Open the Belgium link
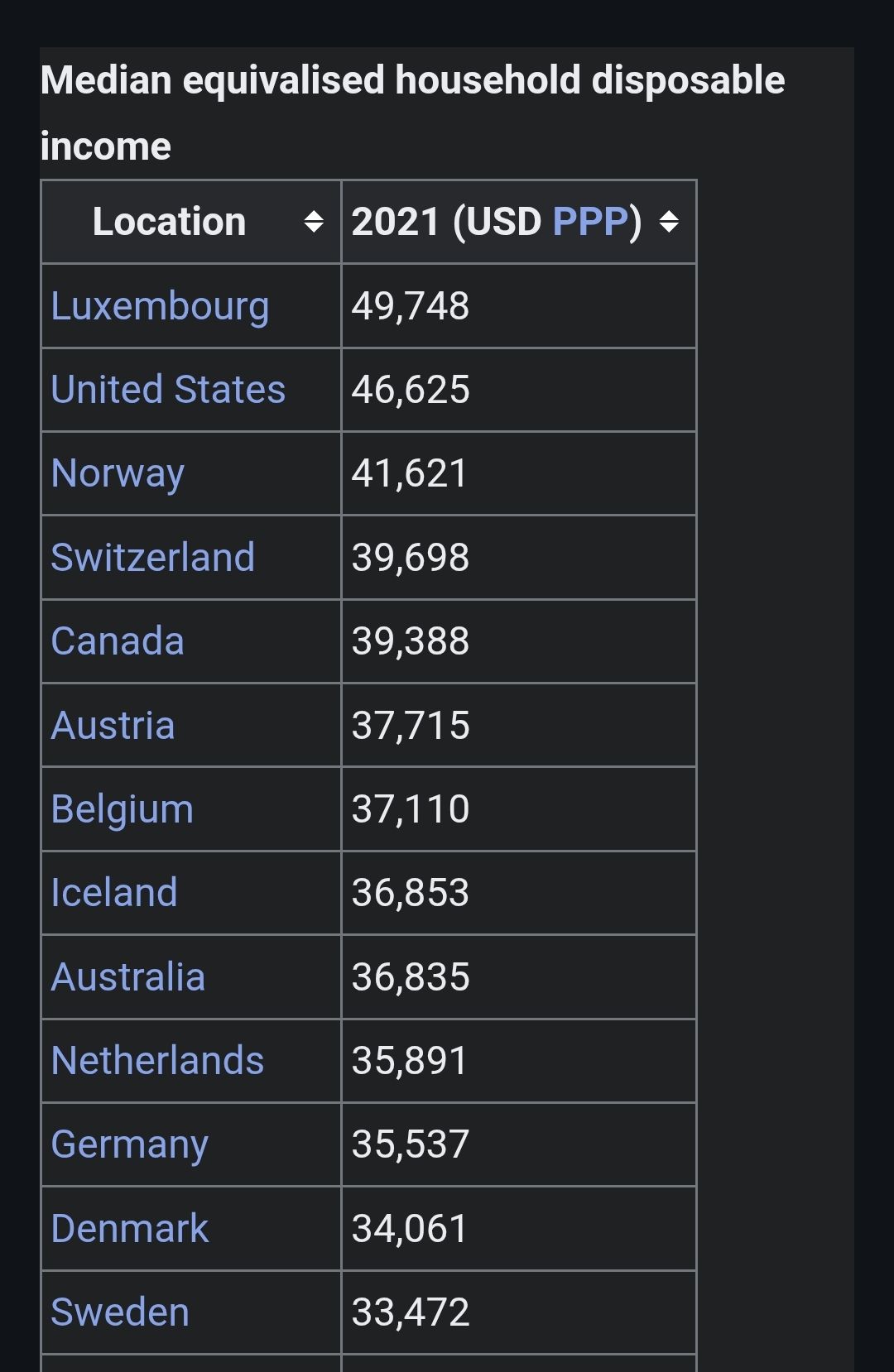This screenshot has height=1372, width=894. [x=123, y=809]
